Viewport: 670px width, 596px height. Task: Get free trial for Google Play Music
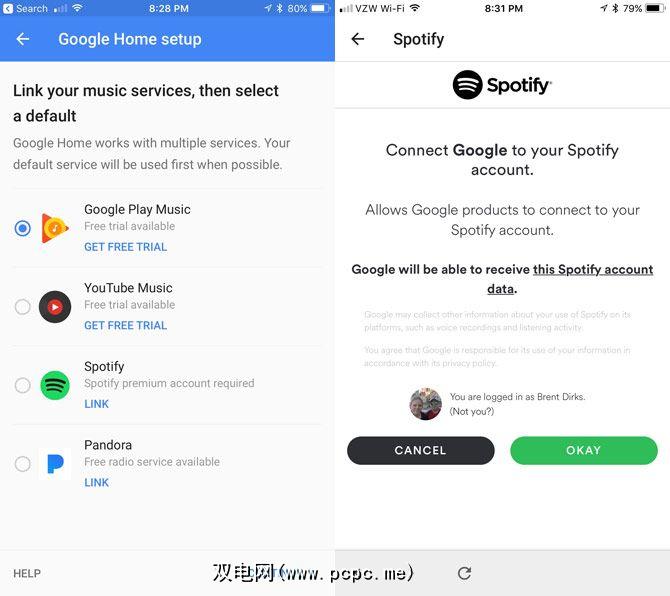tap(125, 247)
